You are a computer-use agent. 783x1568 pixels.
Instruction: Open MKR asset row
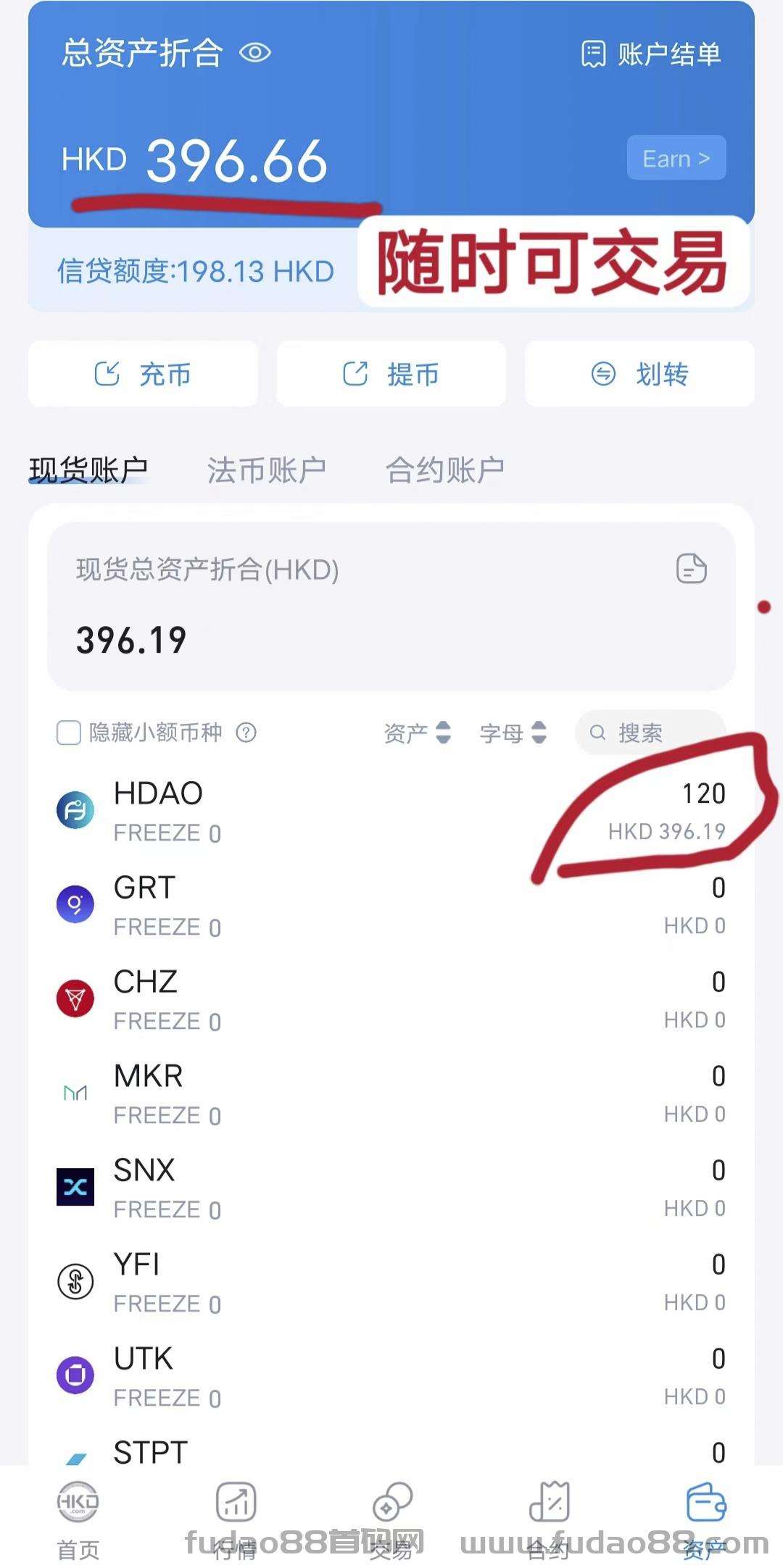[x=391, y=1094]
